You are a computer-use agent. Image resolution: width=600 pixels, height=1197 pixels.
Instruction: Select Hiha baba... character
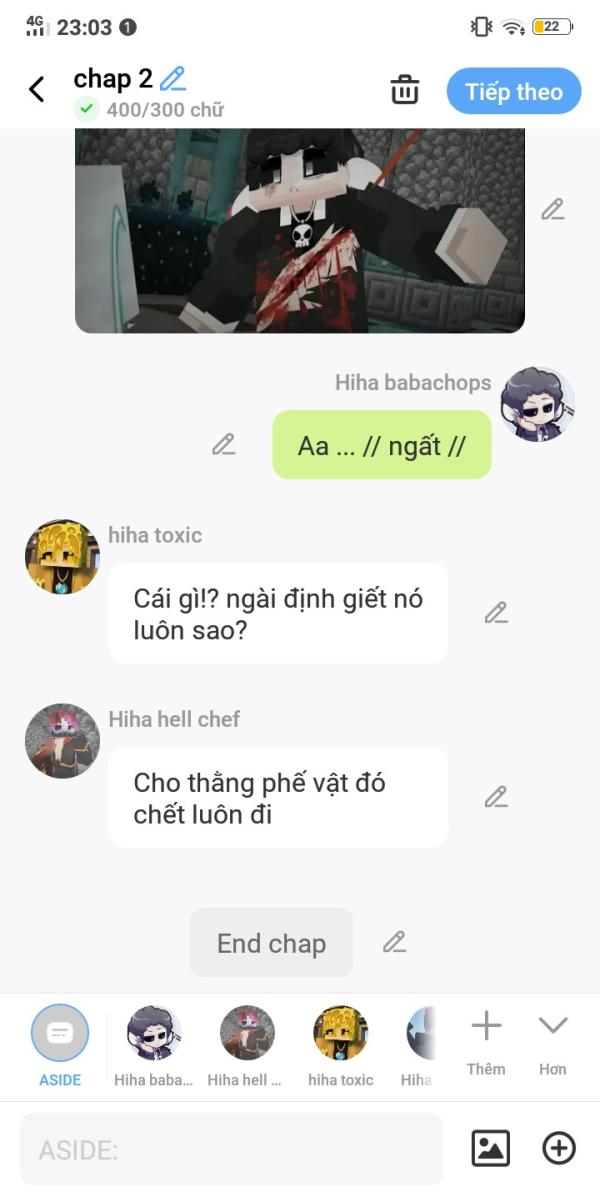153,1046
